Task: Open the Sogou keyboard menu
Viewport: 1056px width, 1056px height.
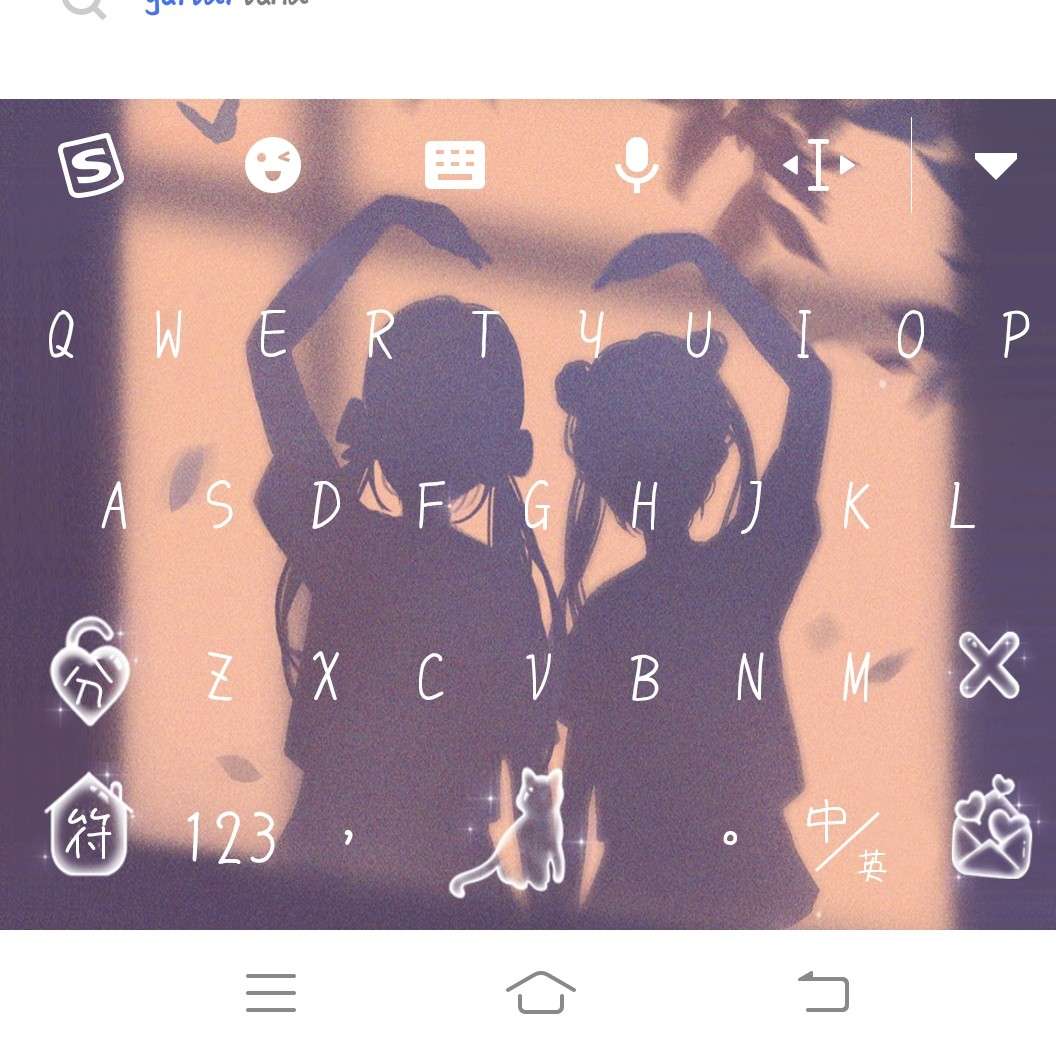Action: click(91, 166)
